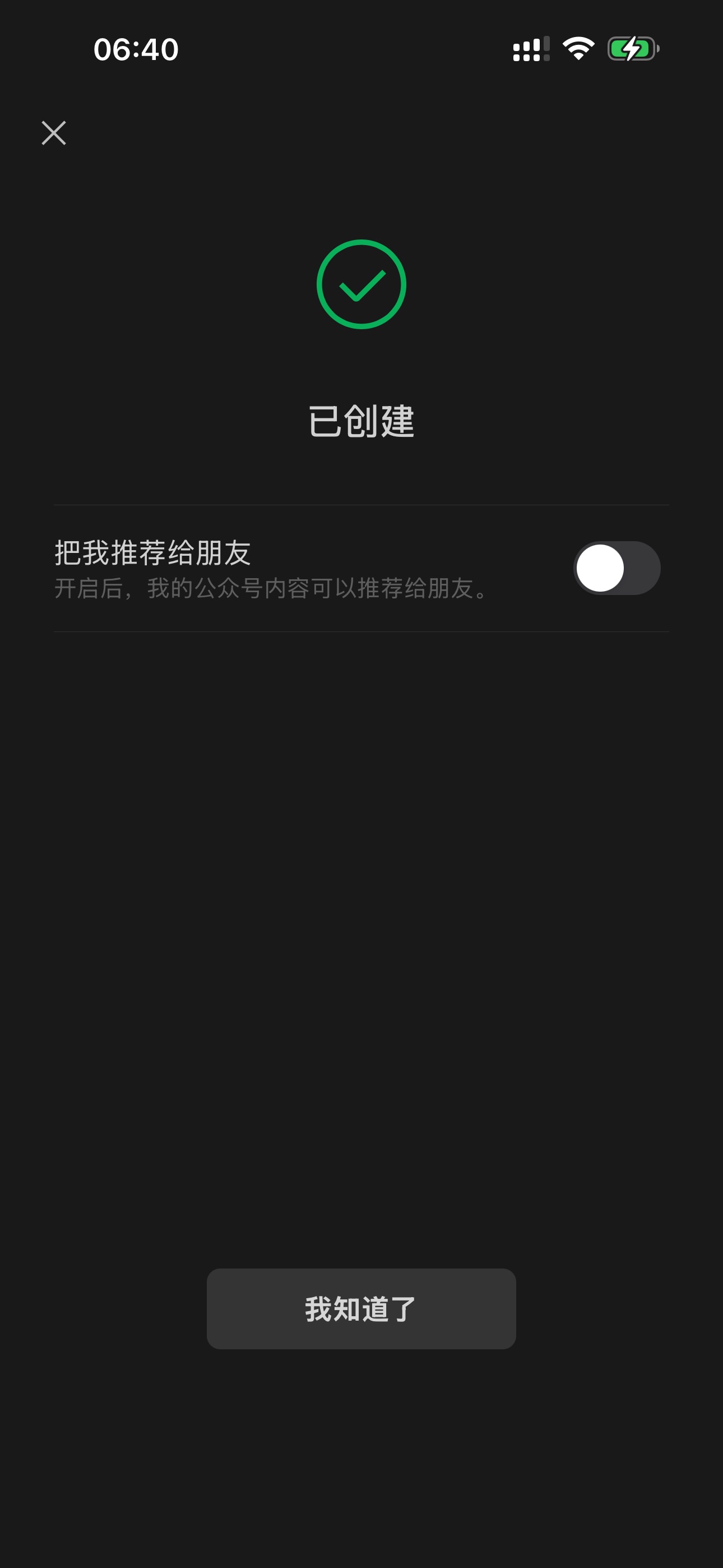Screen dimensions: 723x1568
Task: Dismiss with the 我知道了 button
Action: click(x=361, y=1307)
